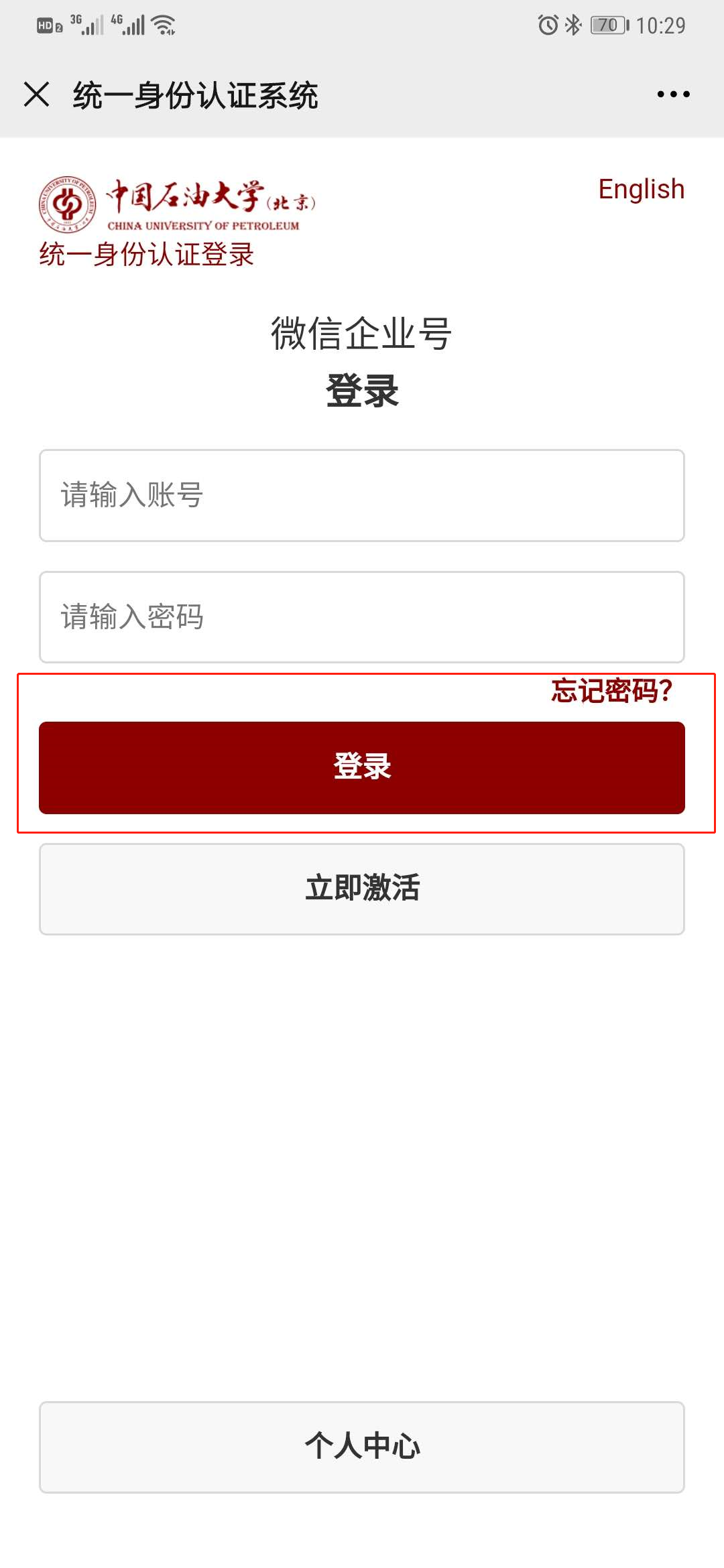Open the three-dot overflow menu
This screenshot has width=724, height=1568.
[673, 94]
